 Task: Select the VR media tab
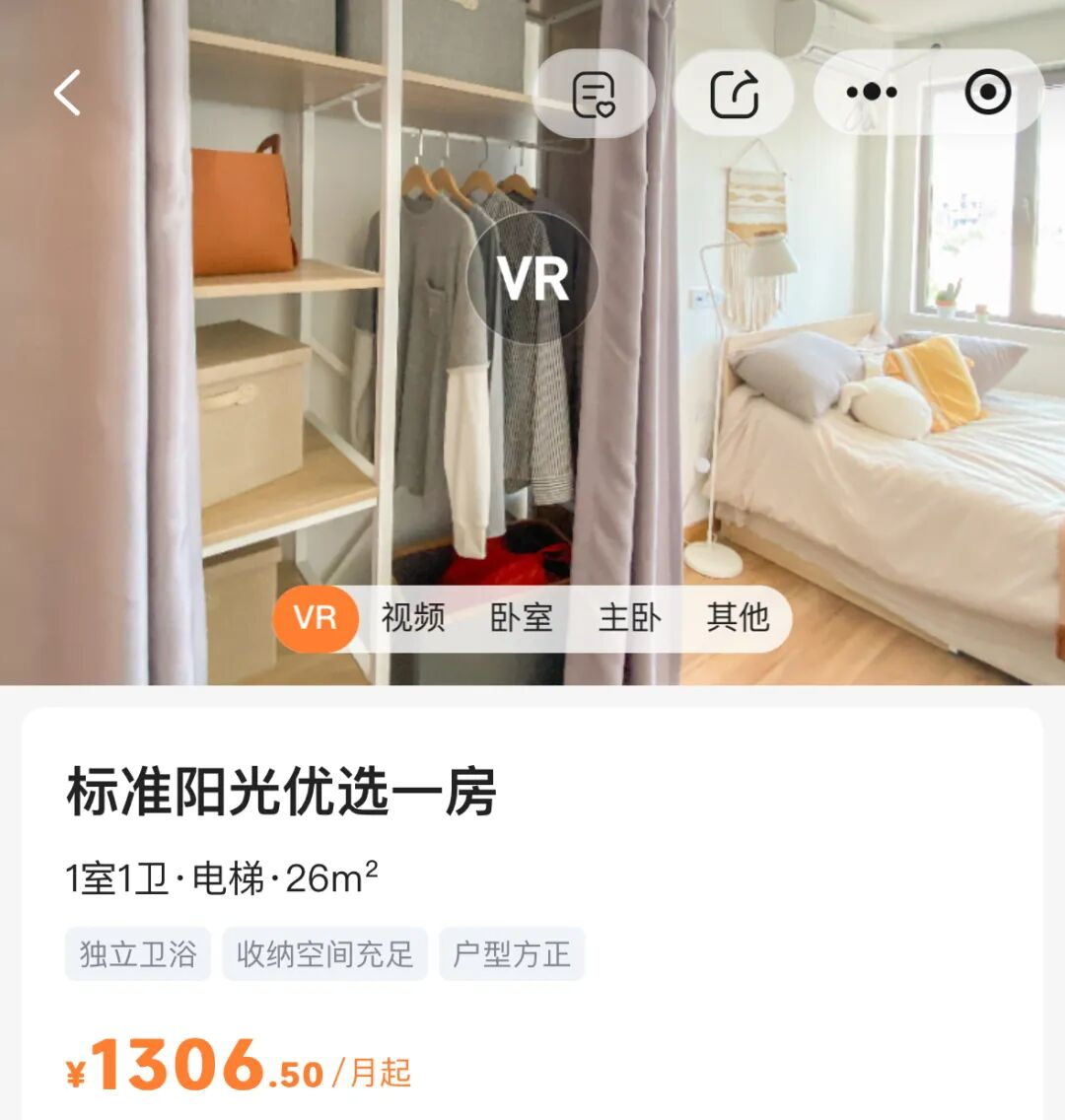pyautogui.click(x=316, y=618)
